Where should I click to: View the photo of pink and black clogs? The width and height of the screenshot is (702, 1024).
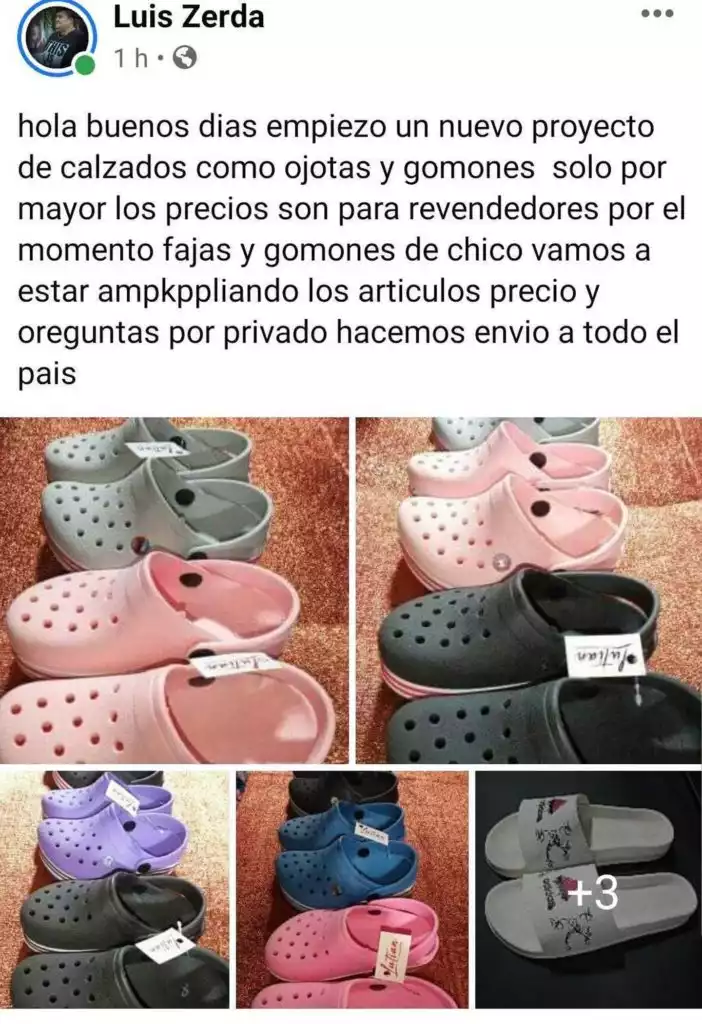point(529,590)
